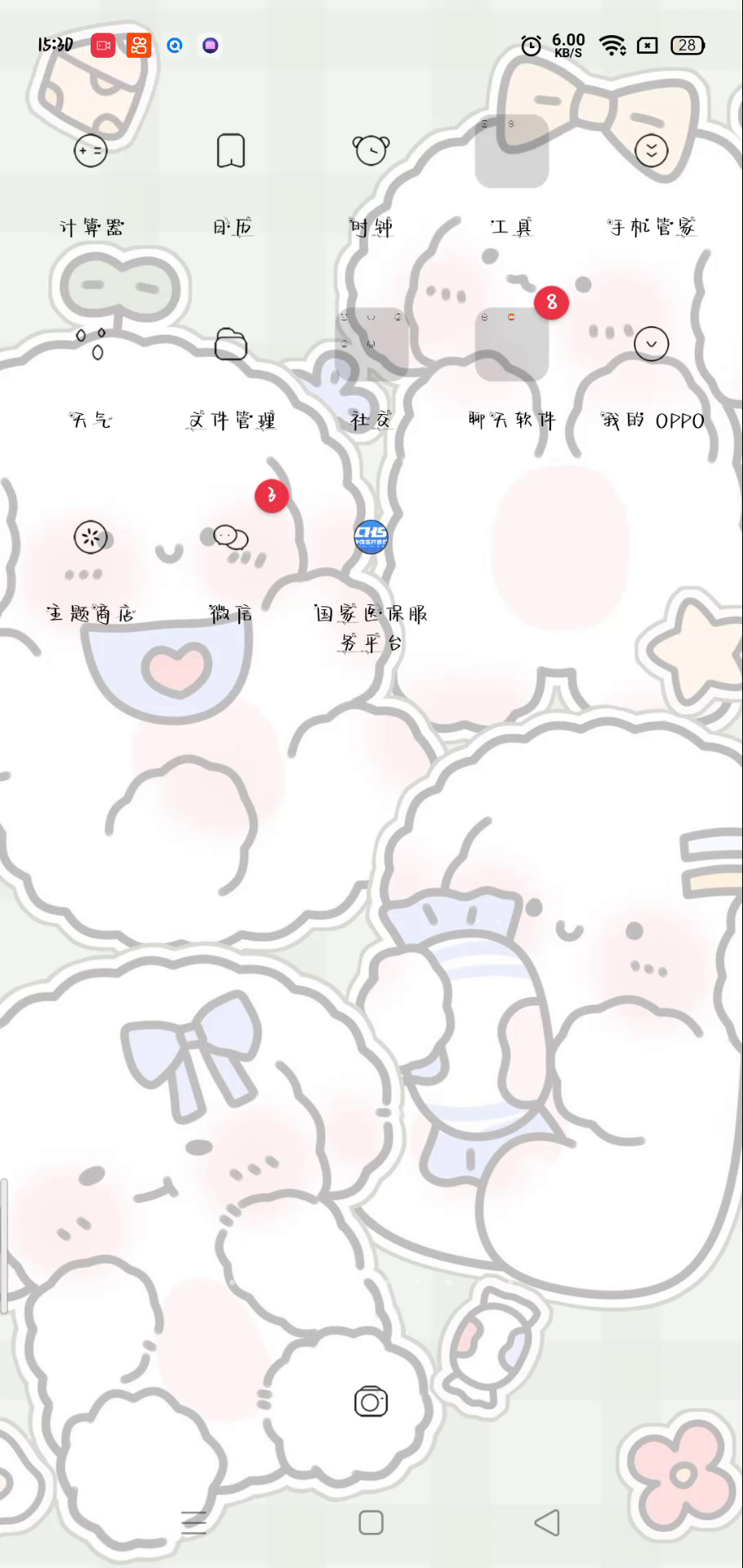Go back using the navigation triangle
The image size is (743, 1568).
pos(547,1522)
